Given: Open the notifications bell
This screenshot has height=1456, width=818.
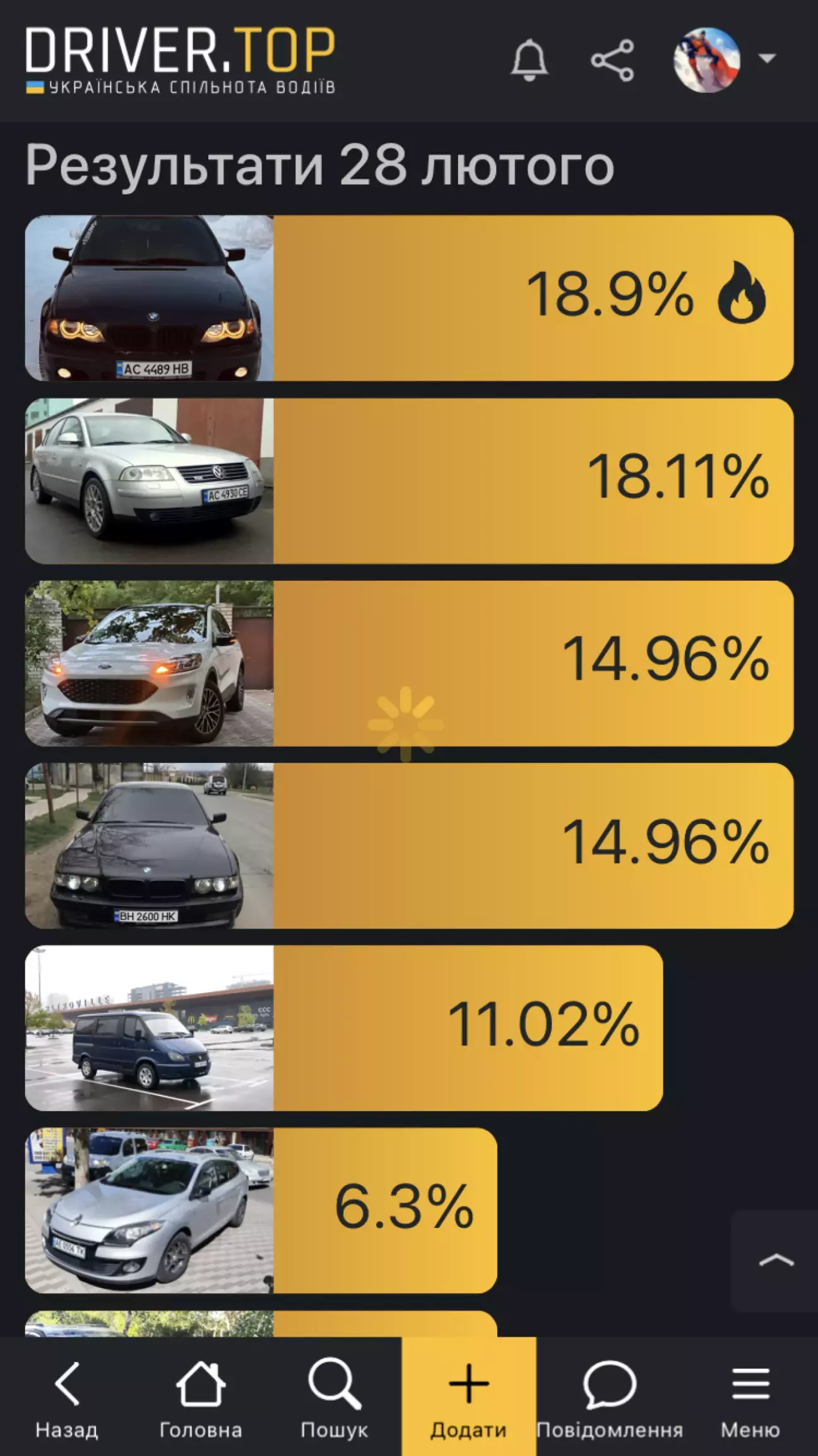Looking at the screenshot, I should [529, 61].
